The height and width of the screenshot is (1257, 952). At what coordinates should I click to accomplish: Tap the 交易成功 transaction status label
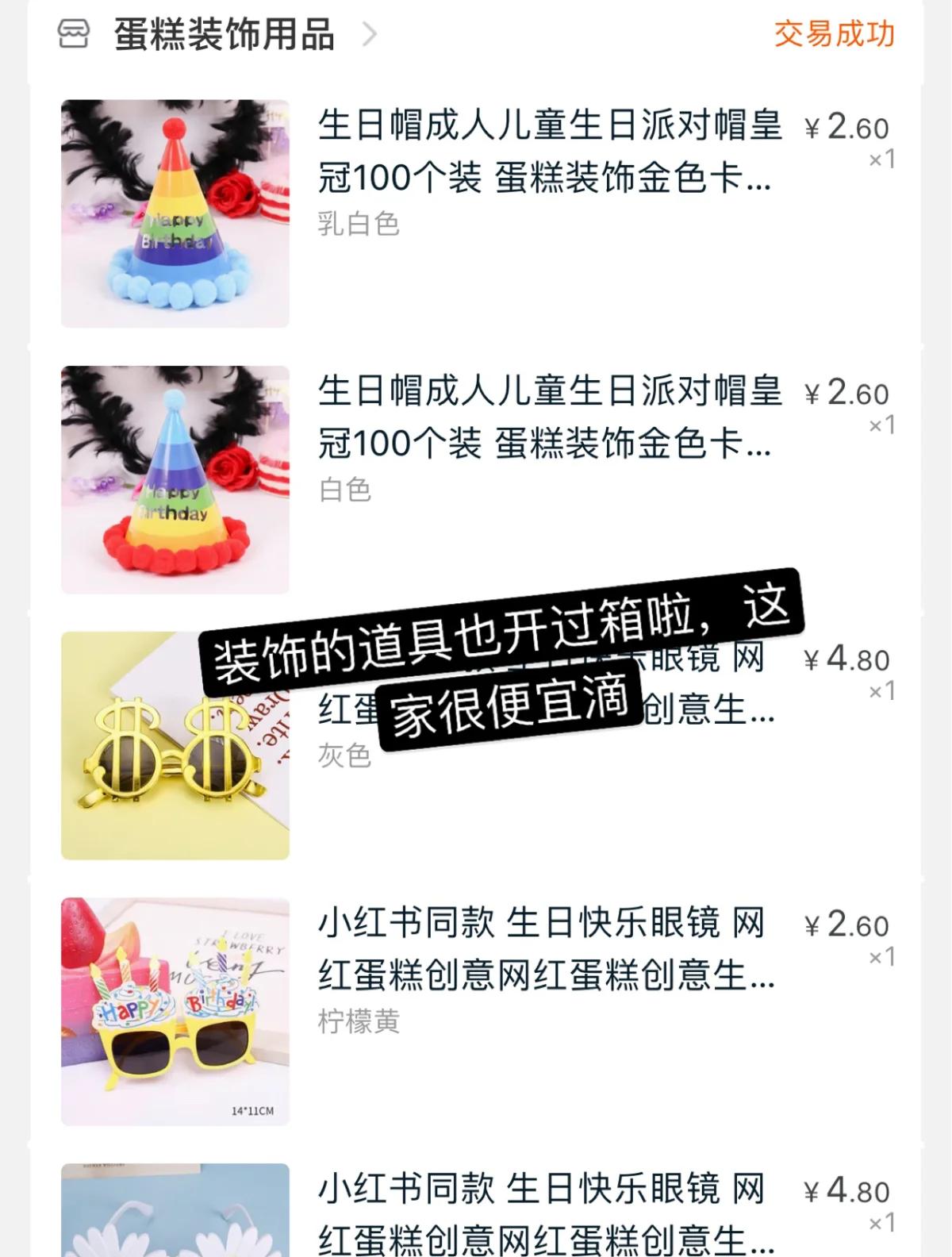tap(833, 35)
